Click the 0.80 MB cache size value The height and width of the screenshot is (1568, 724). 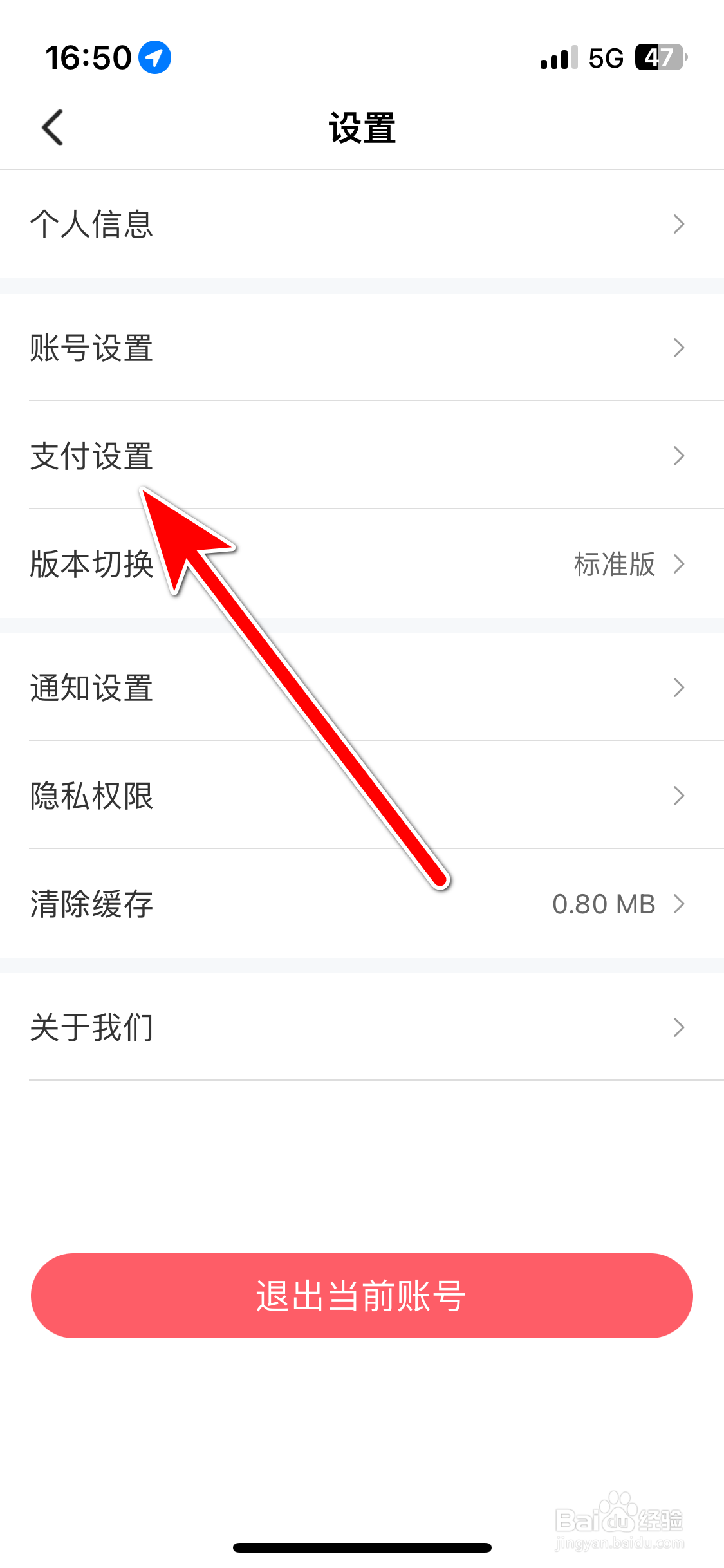604,904
